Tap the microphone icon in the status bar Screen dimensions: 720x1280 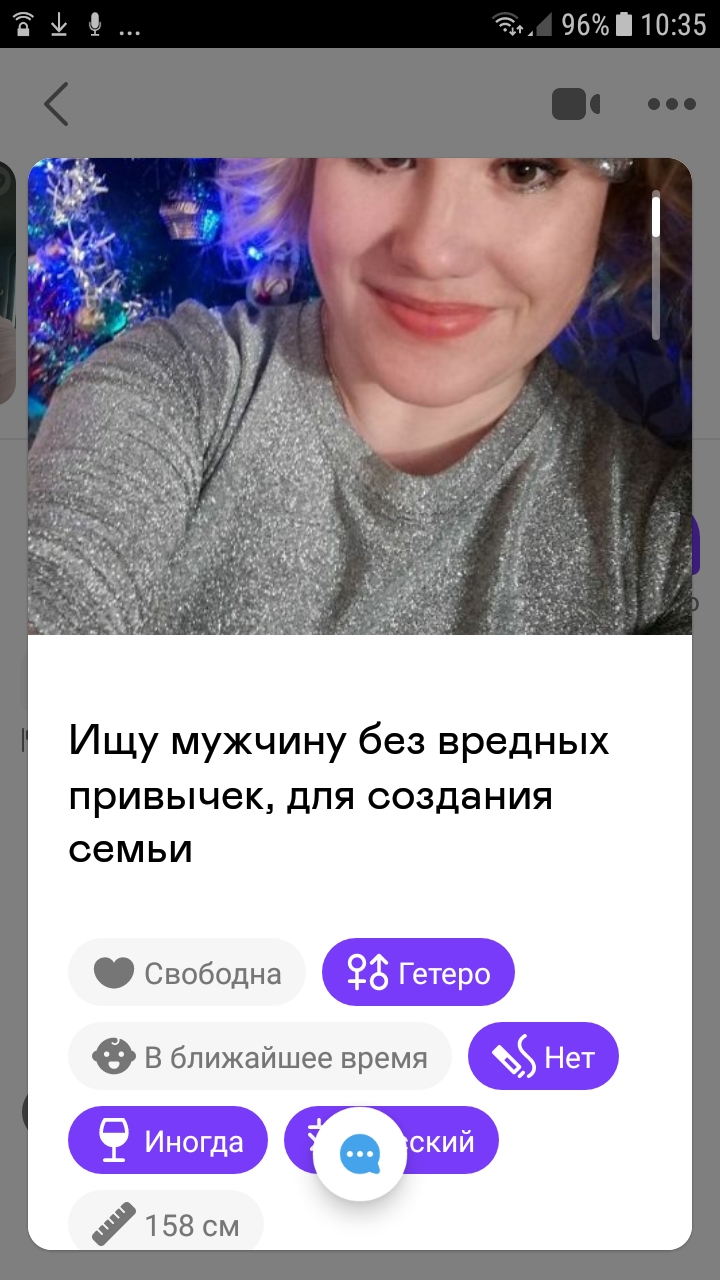coord(93,24)
